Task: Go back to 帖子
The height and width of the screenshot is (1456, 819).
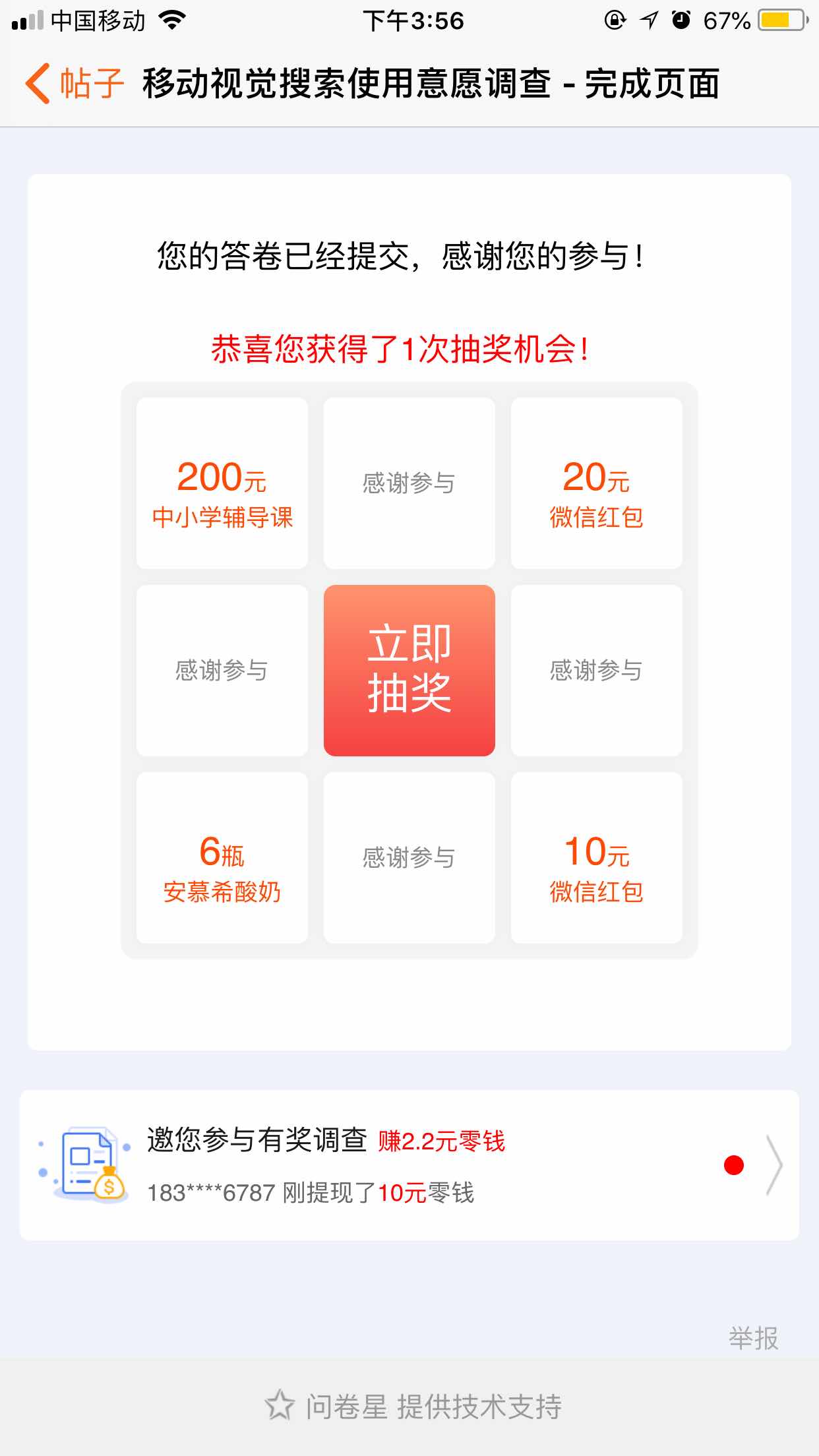Action: pyautogui.click(x=74, y=84)
